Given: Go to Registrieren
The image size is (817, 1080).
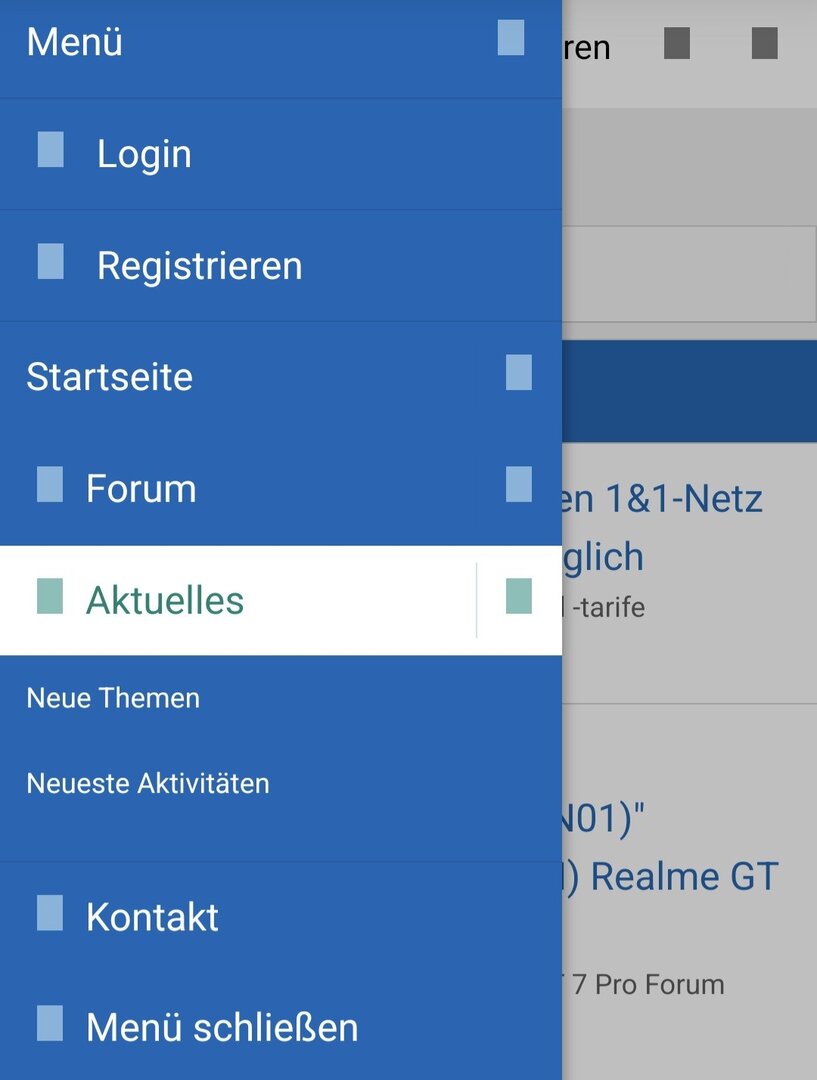Looking at the screenshot, I should [199, 266].
